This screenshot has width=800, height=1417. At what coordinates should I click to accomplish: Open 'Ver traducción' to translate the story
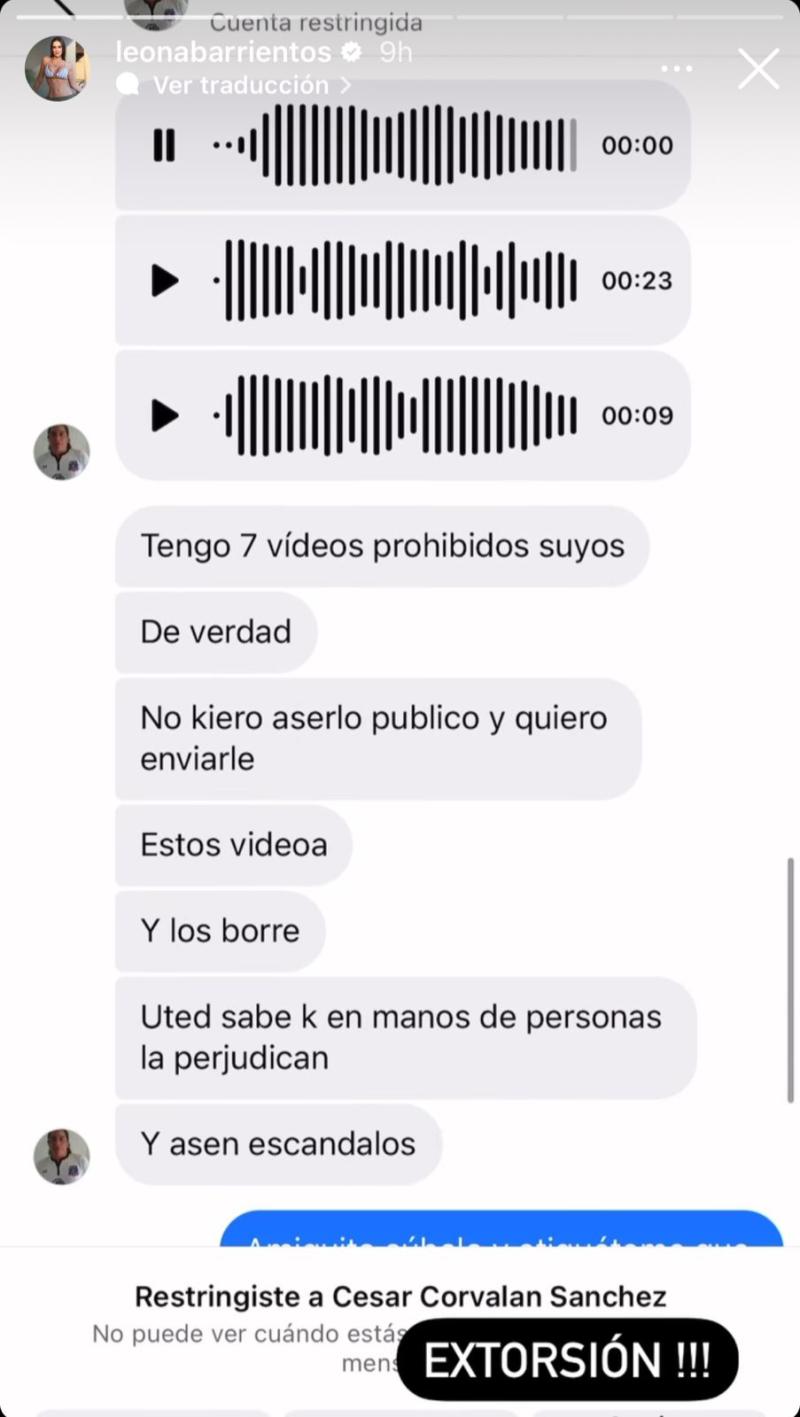pyautogui.click(x=240, y=85)
